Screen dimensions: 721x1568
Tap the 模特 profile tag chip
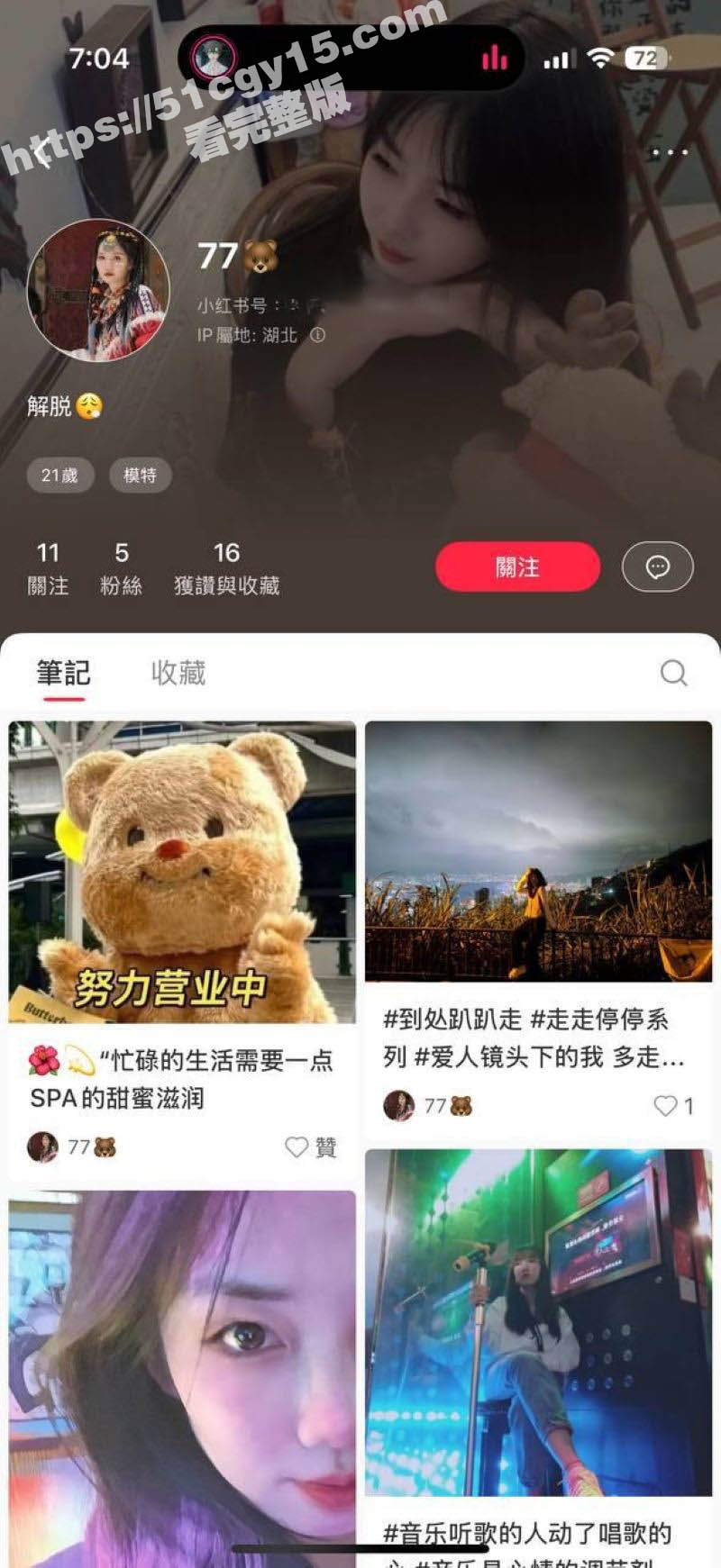pos(140,475)
